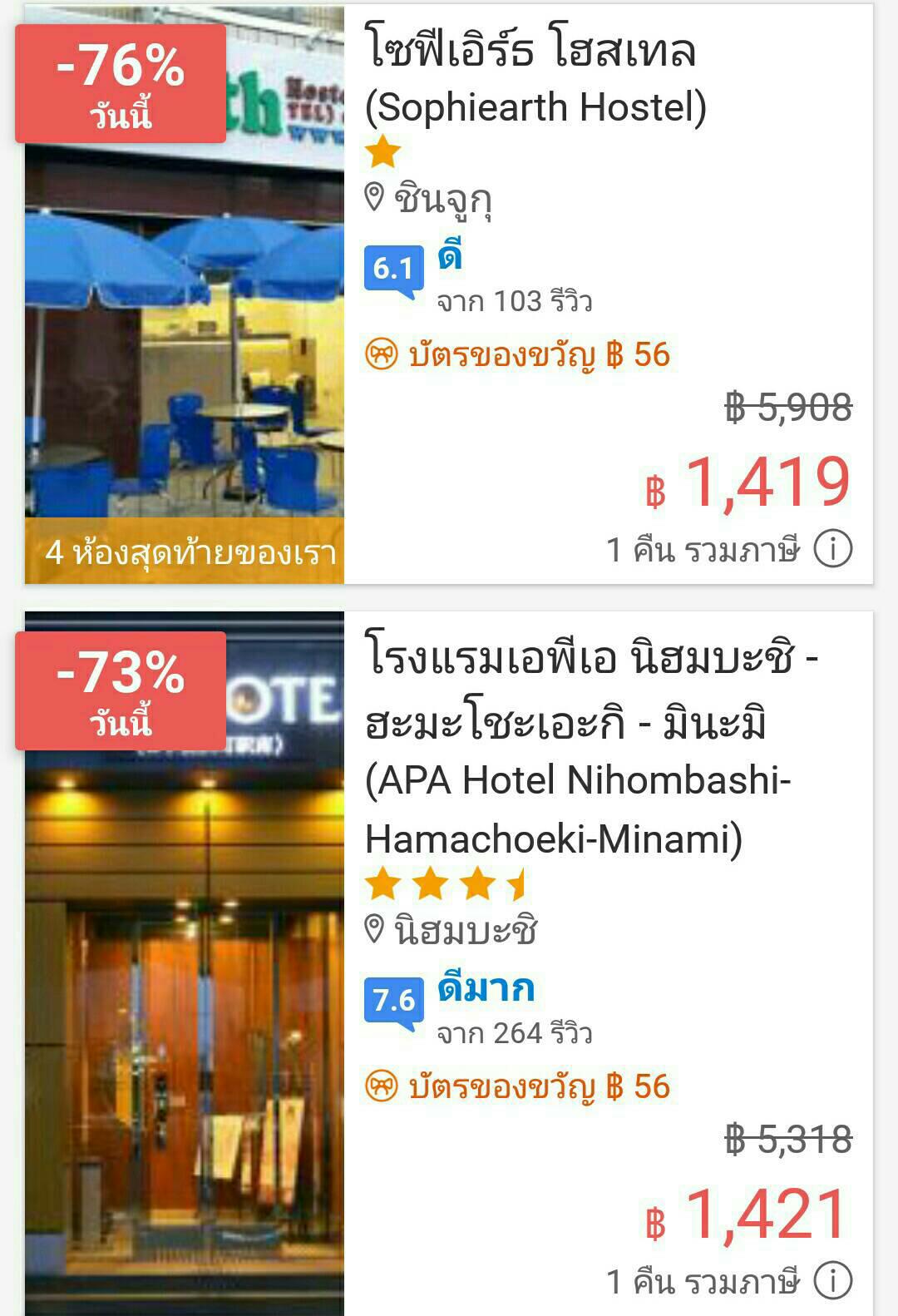
Task: Open the APA Hotel Nihombashi-Hamachoeki-Minami listing
Action: pos(577,749)
